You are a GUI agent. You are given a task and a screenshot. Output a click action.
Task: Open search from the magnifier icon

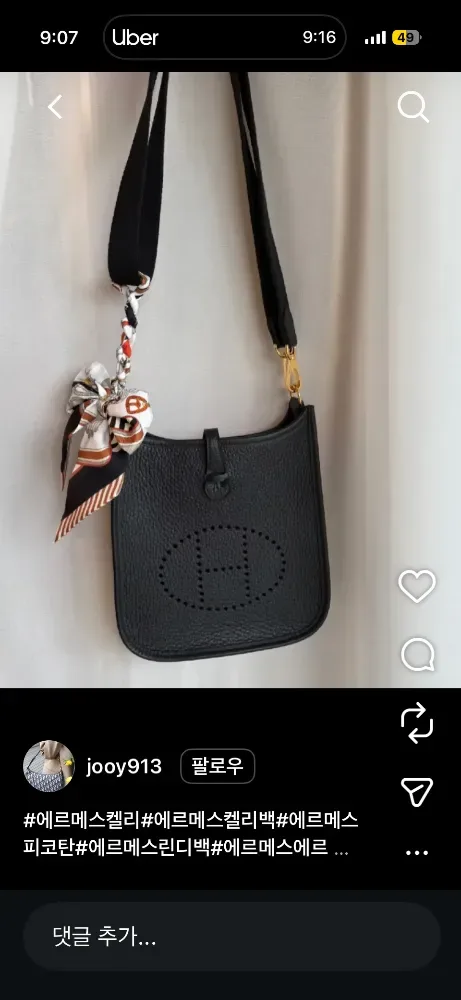[x=413, y=107]
